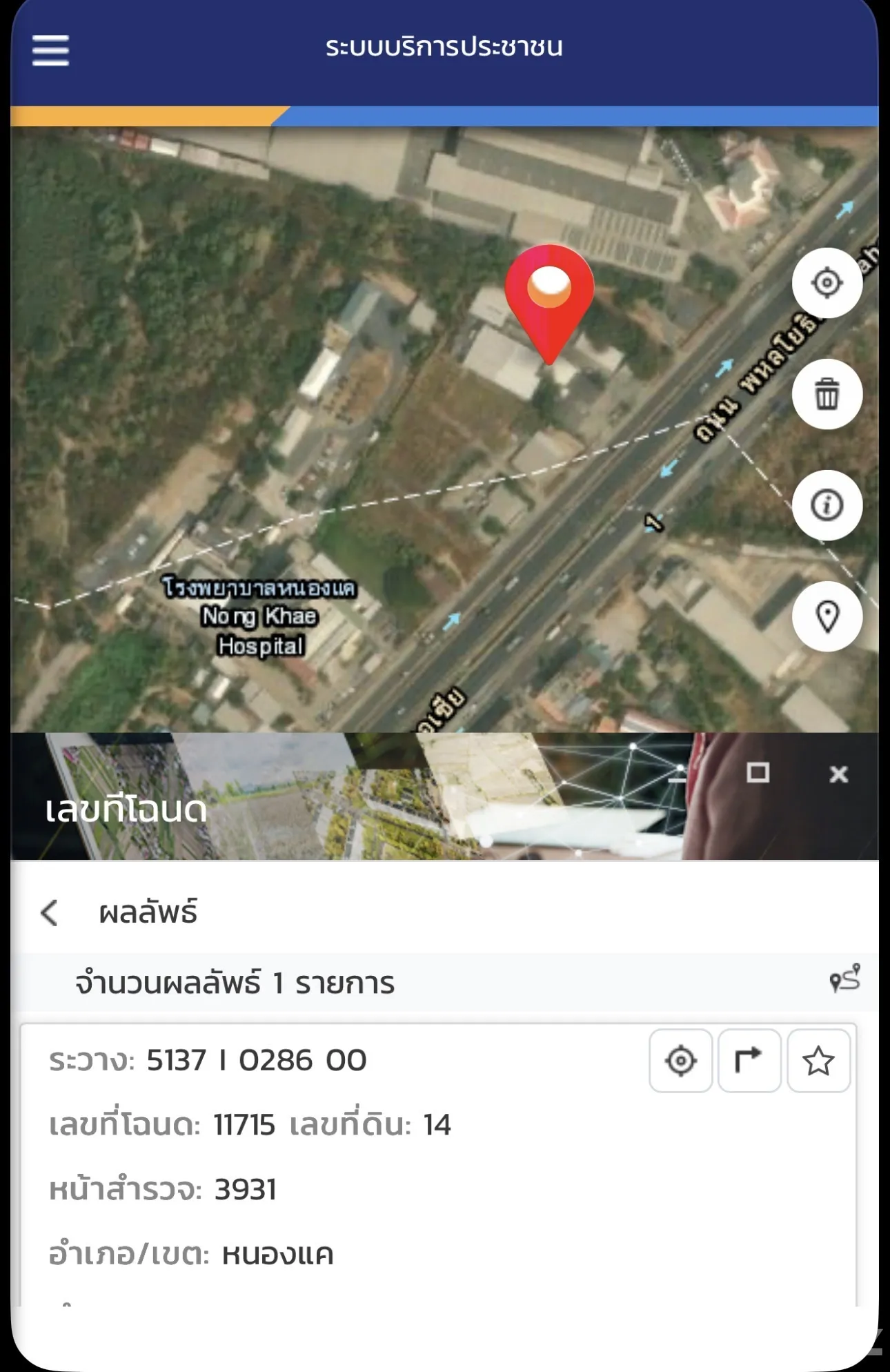Open the hamburger menu
890x1372 pixels.
click(x=50, y=50)
